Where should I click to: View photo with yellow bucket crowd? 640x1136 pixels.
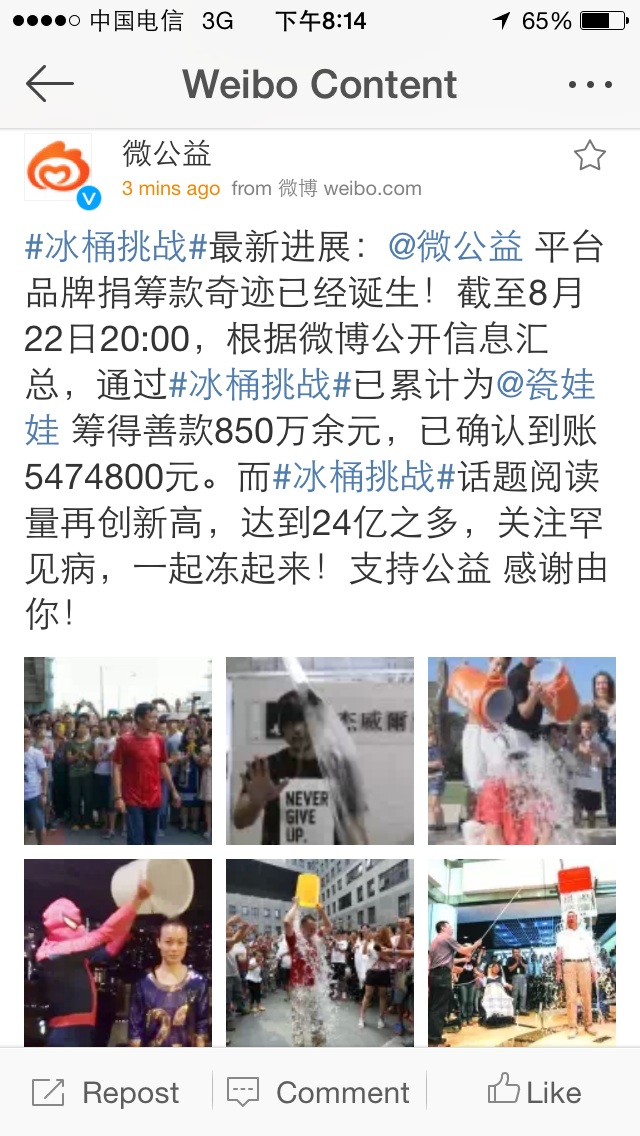(320, 952)
